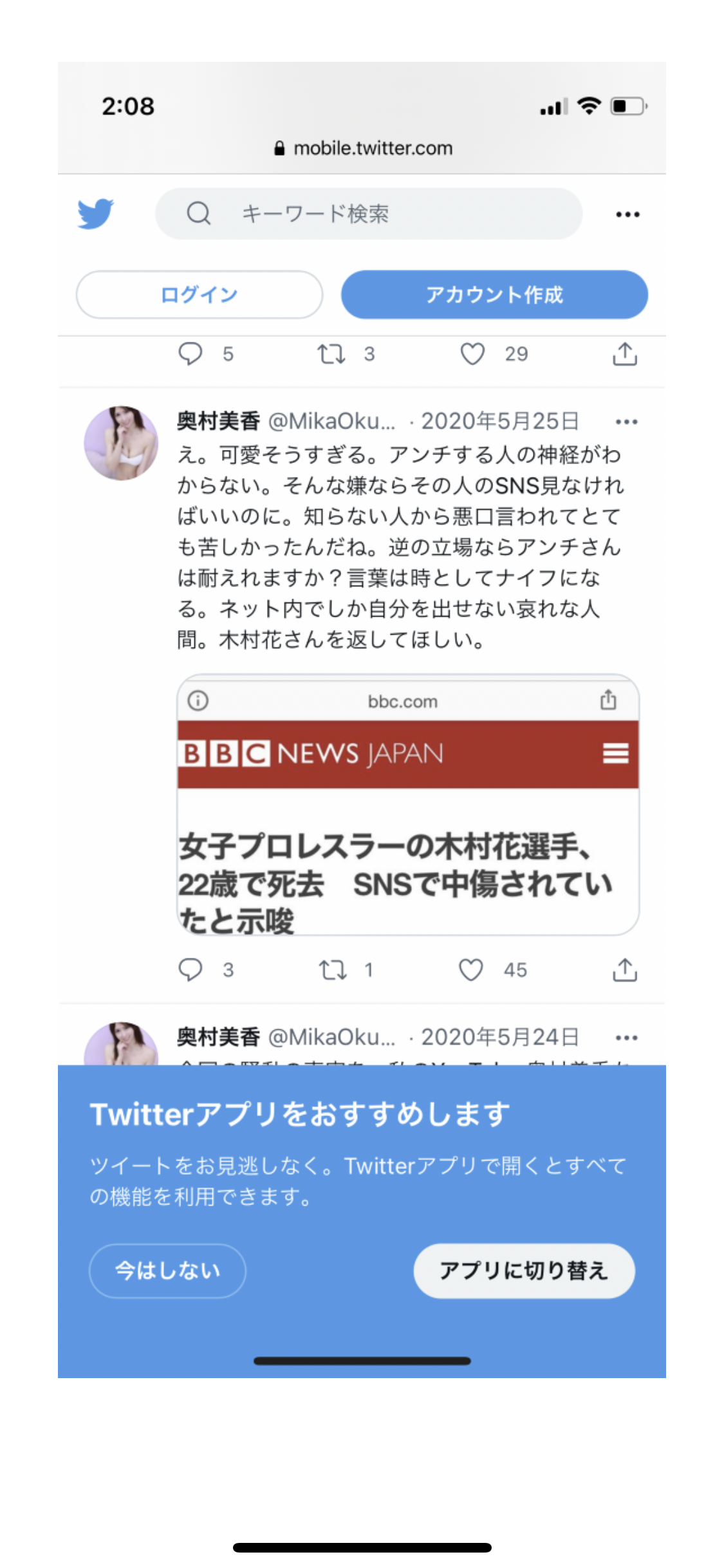Open 奥村美香's profile photo on May 25 tweet
Viewport: 724px width, 1568px height.
click(121, 443)
